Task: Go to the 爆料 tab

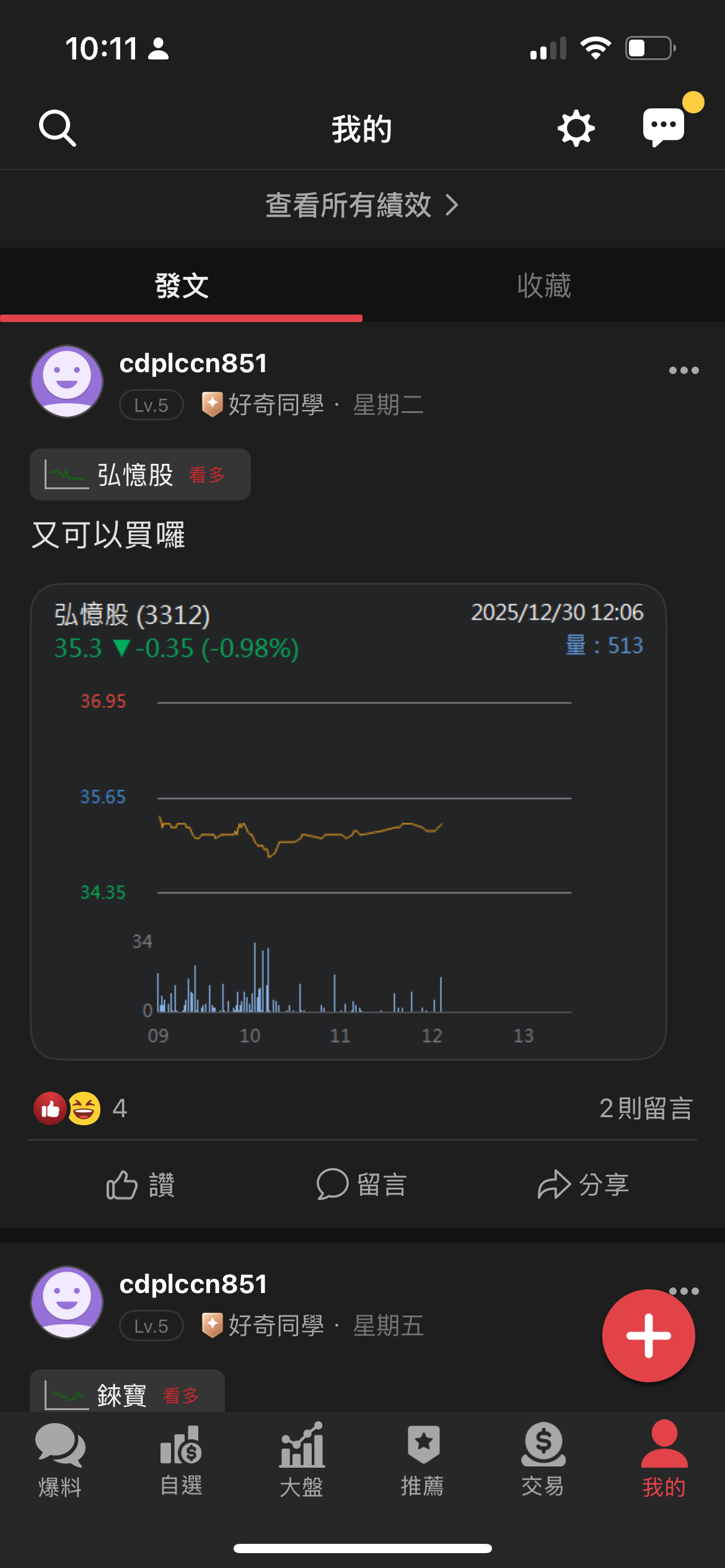Action: pyautogui.click(x=60, y=1460)
